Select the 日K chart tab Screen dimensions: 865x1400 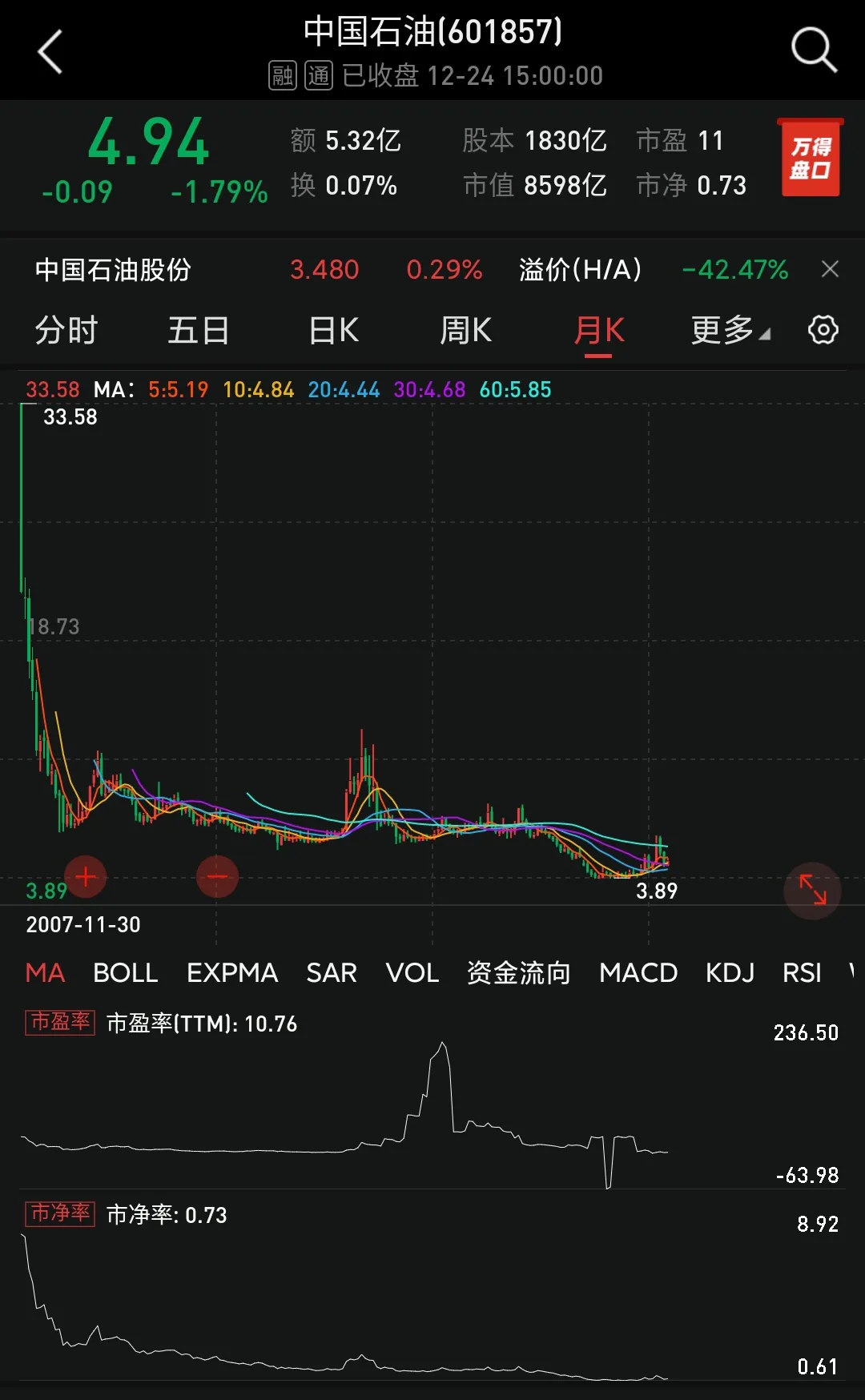pyautogui.click(x=334, y=330)
